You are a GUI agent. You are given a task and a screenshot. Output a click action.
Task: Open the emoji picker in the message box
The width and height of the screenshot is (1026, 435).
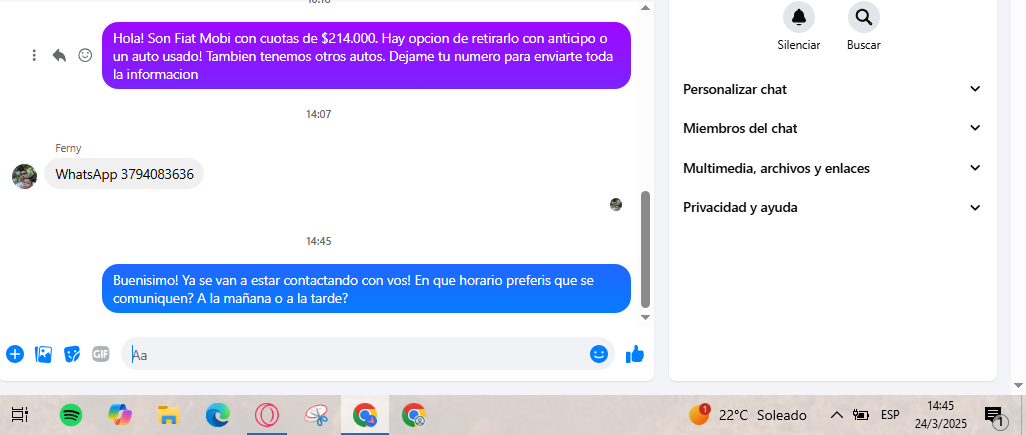pyautogui.click(x=599, y=354)
